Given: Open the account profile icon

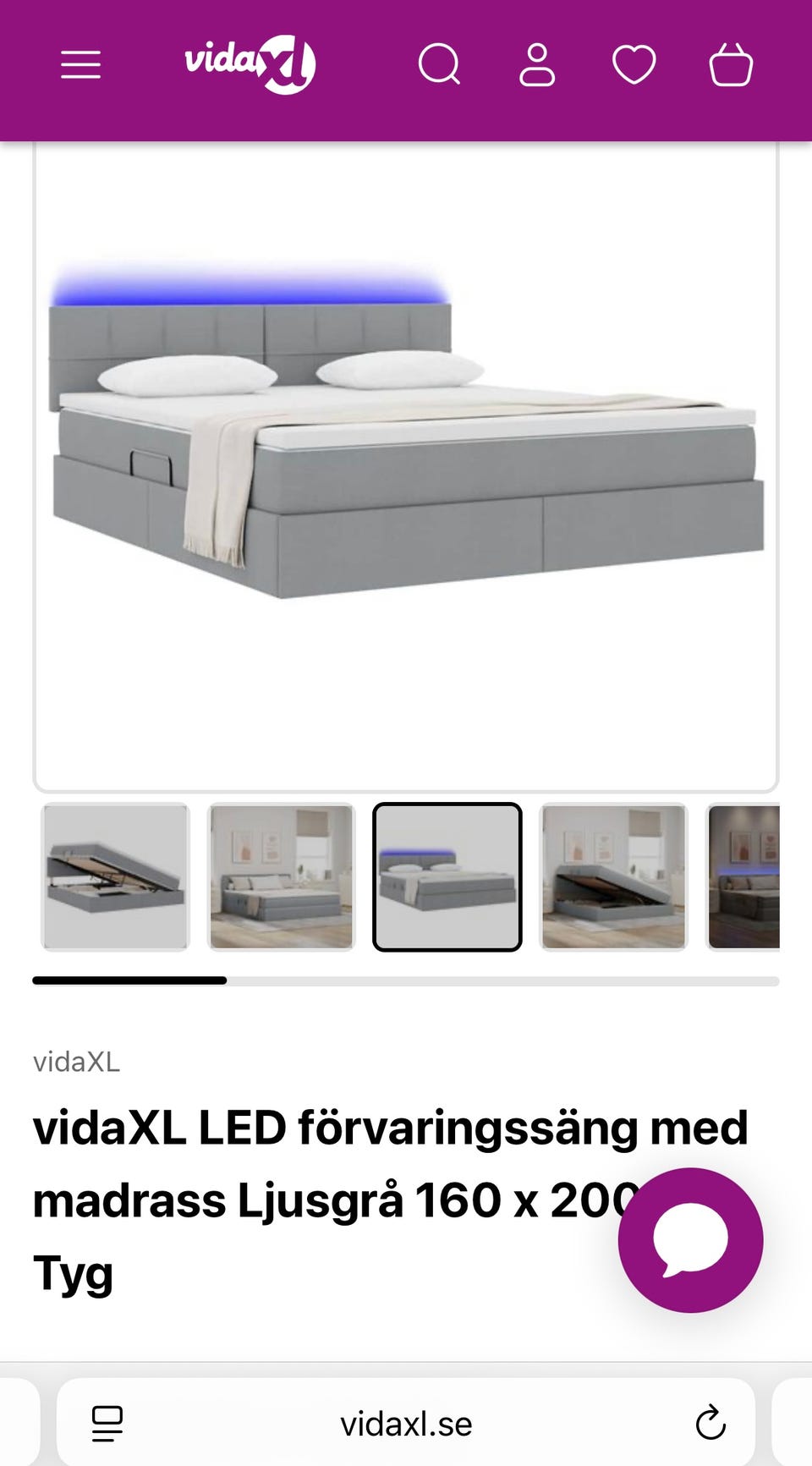Looking at the screenshot, I should click(537, 64).
